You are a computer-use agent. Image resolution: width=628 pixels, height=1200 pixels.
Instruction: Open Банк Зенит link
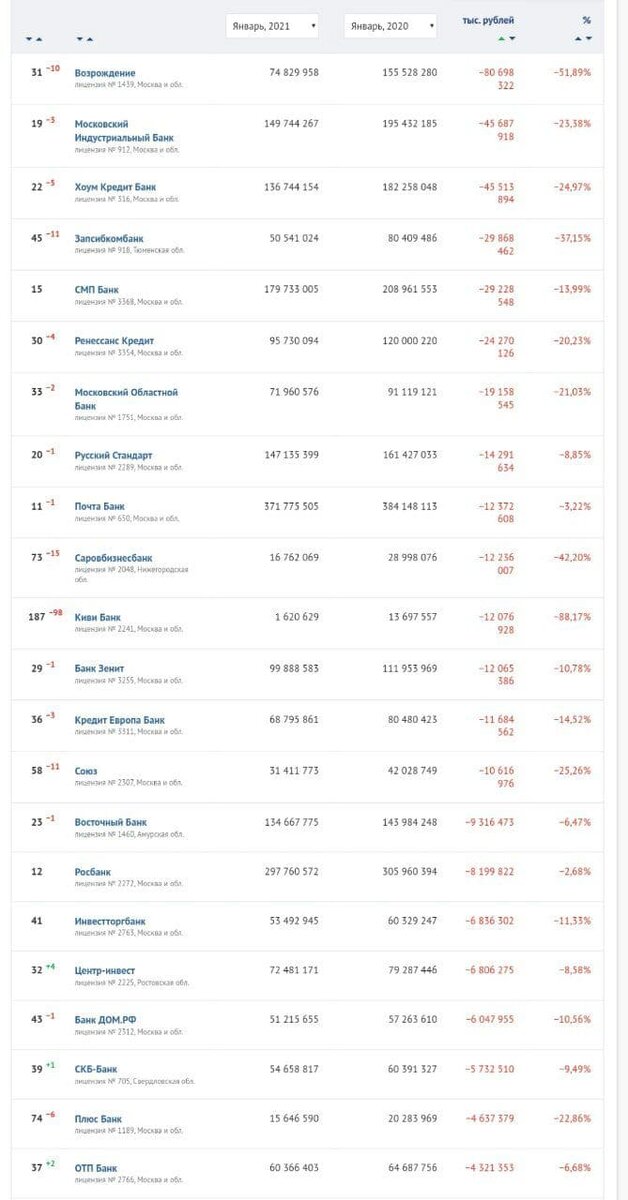pos(101,669)
